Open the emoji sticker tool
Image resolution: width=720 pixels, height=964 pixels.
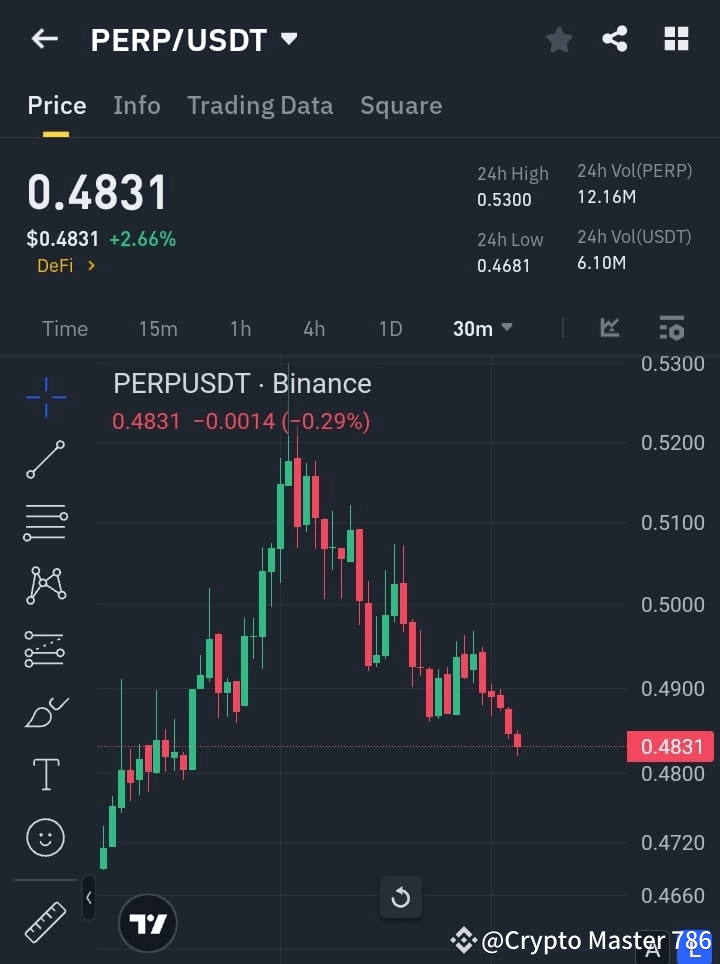click(x=45, y=837)
